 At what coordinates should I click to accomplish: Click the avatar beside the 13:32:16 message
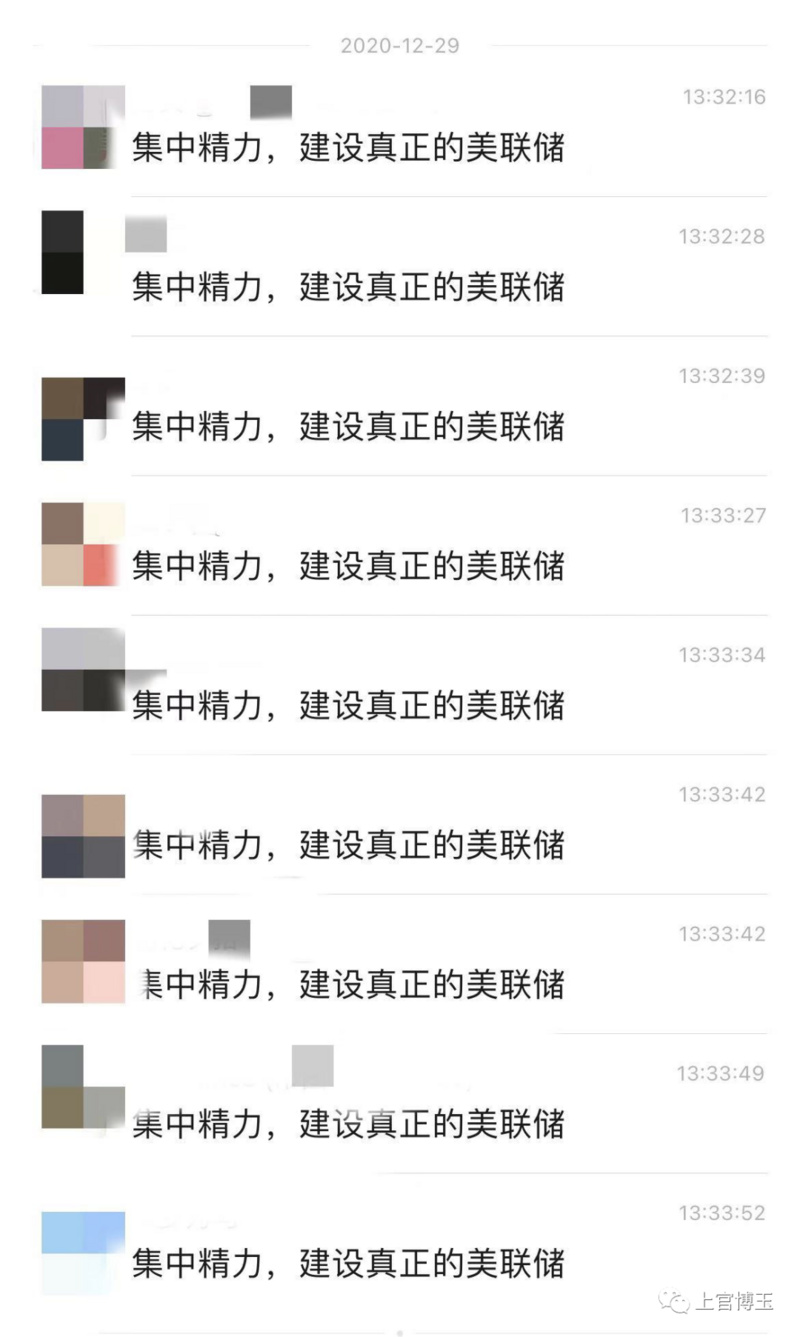82,125
